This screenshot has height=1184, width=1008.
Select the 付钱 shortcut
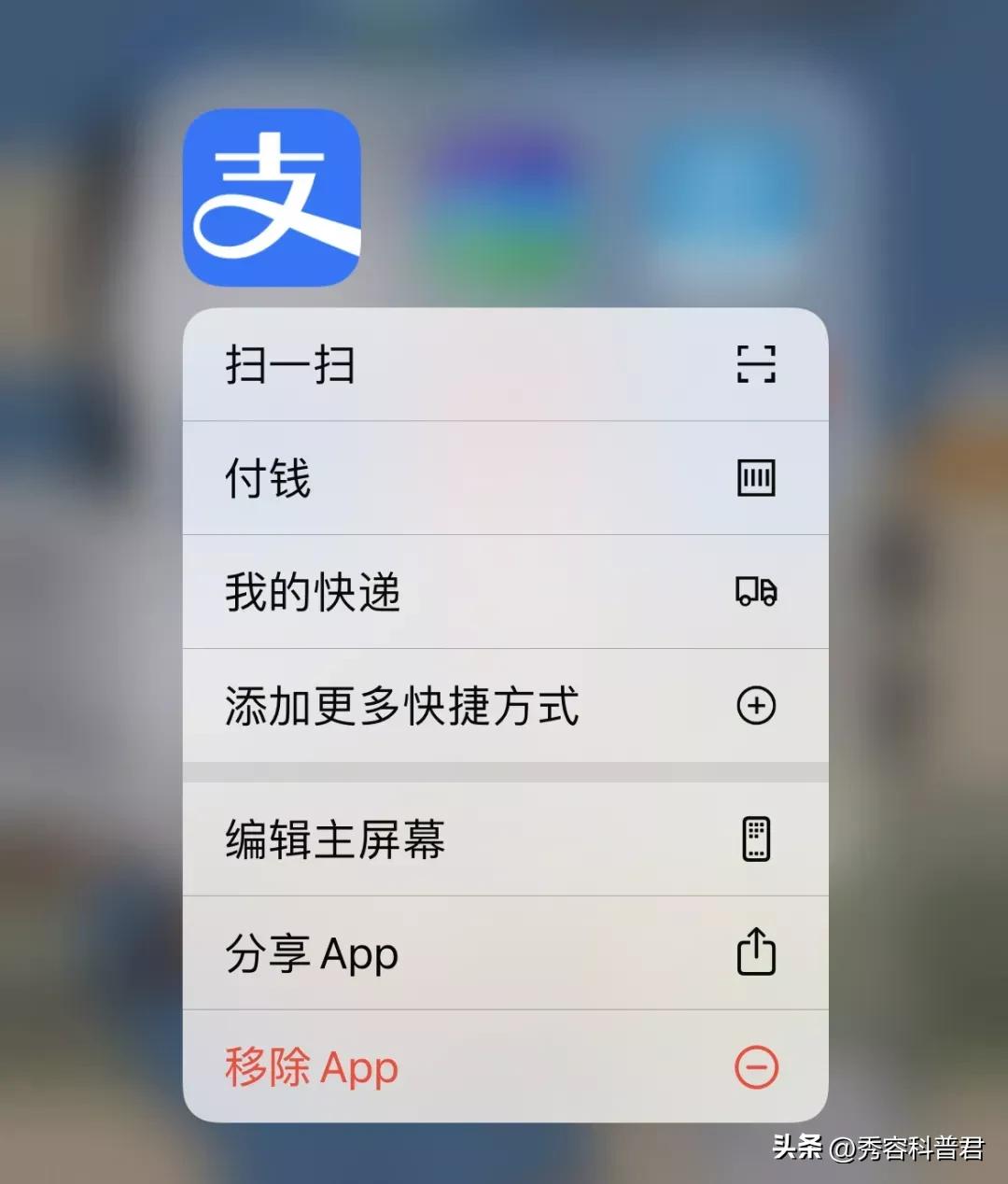click(x=266, y=478)
